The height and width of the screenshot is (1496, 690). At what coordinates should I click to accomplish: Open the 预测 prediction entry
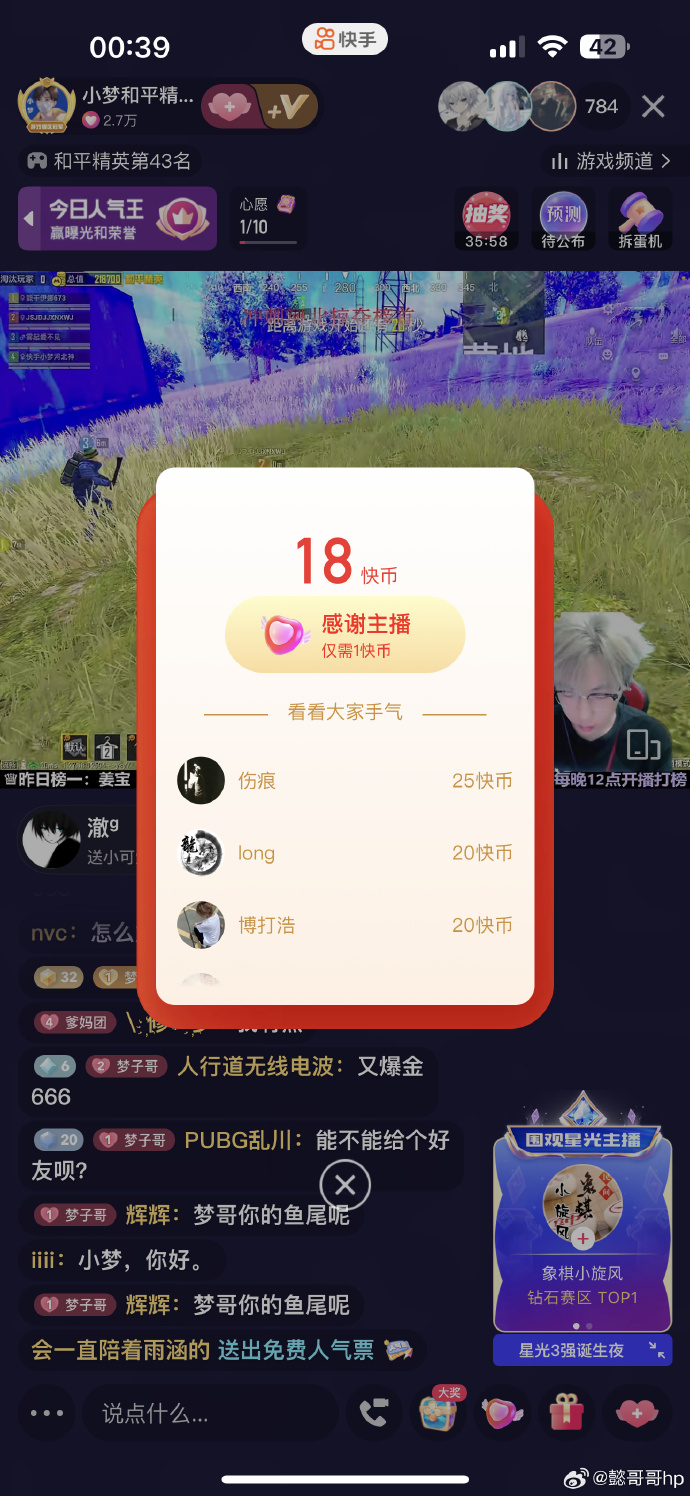pyautogui.click(x=563, y=219)
